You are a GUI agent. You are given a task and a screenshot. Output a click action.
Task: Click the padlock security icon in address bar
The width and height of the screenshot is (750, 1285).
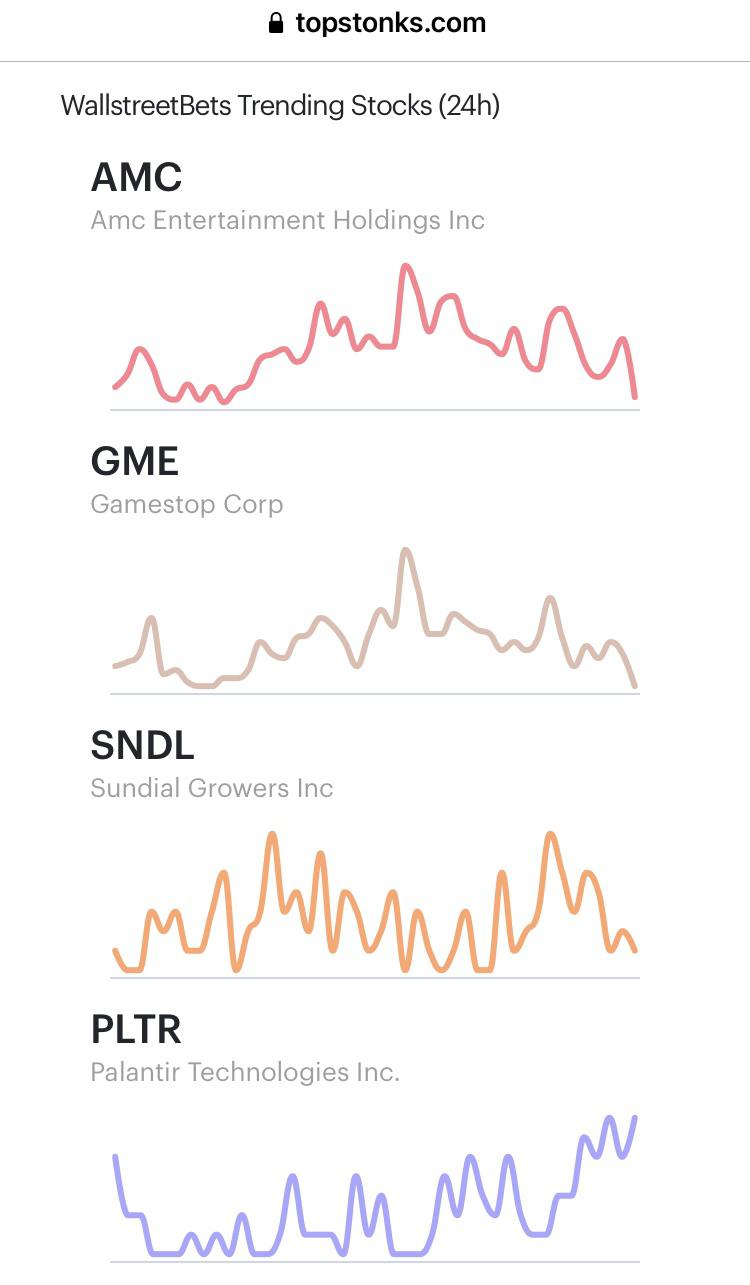tap(275, 22)
